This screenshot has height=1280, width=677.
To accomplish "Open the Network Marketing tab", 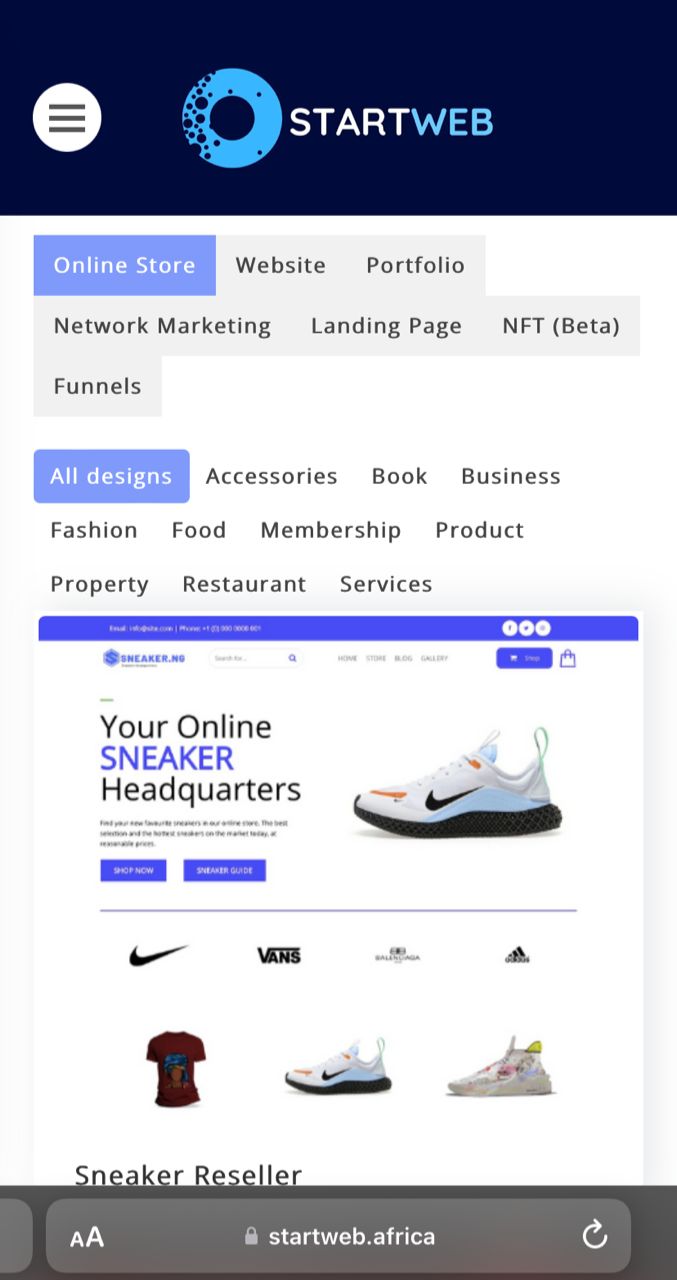I will pyautogui.click(x=162, y=326).
